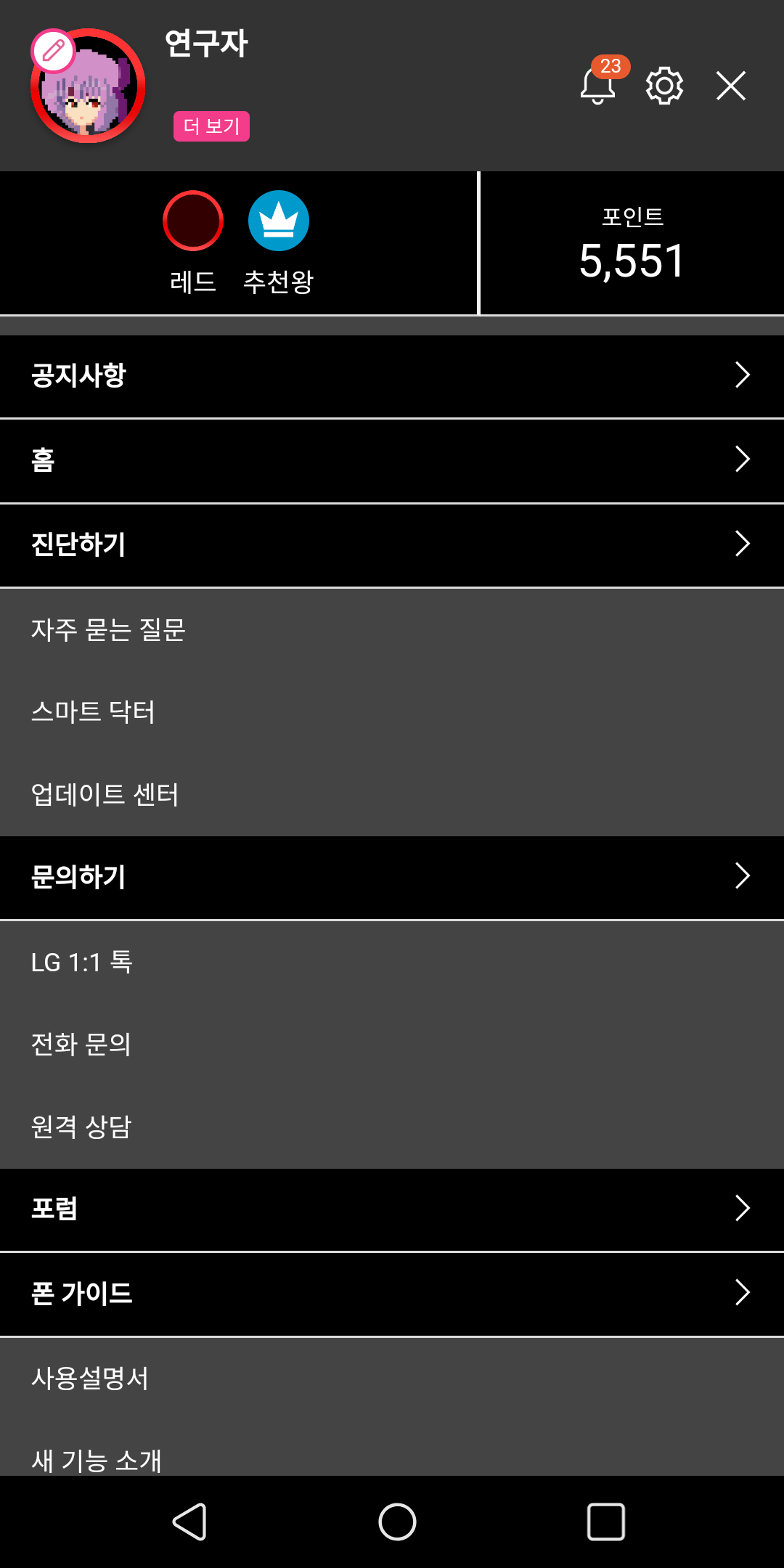The height and width of the screenshot is (1568, 784).
Task: Select the 추천왕 crown badge
Action: (279, 221)
